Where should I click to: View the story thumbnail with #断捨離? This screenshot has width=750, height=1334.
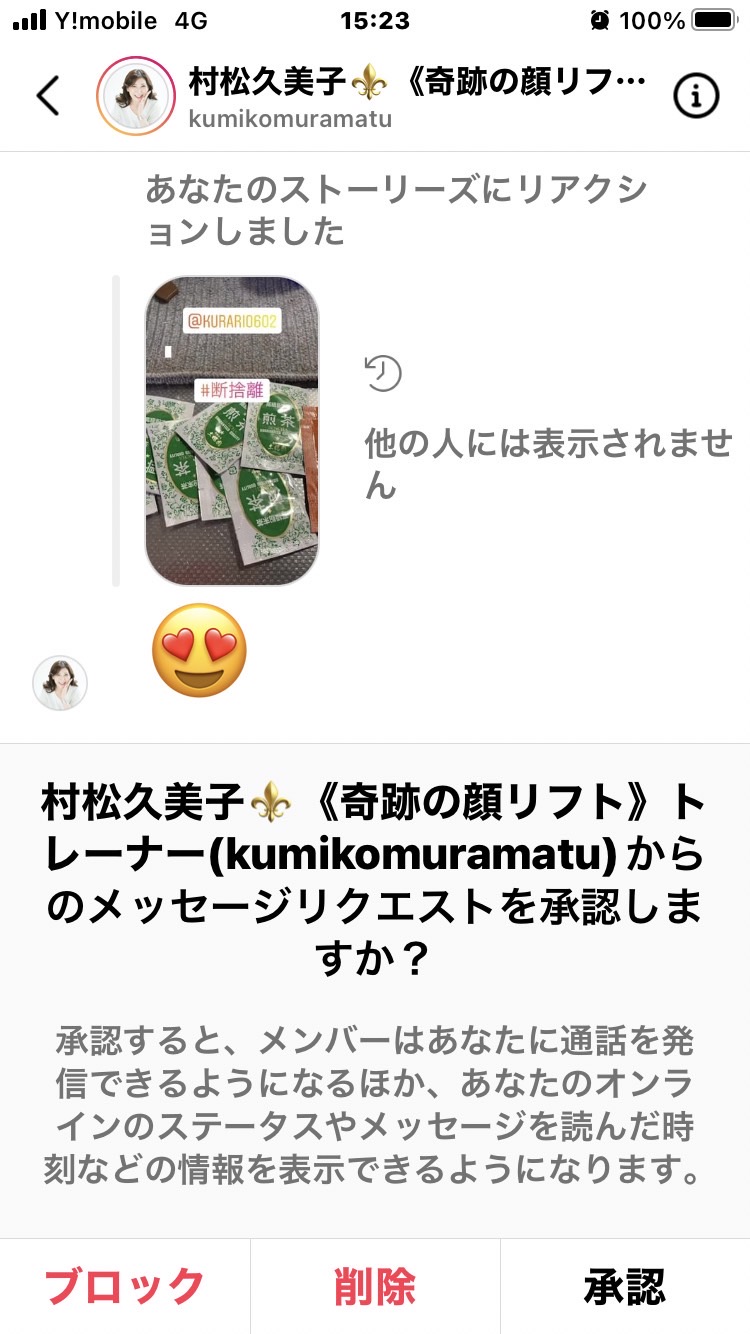coord(232,430)
